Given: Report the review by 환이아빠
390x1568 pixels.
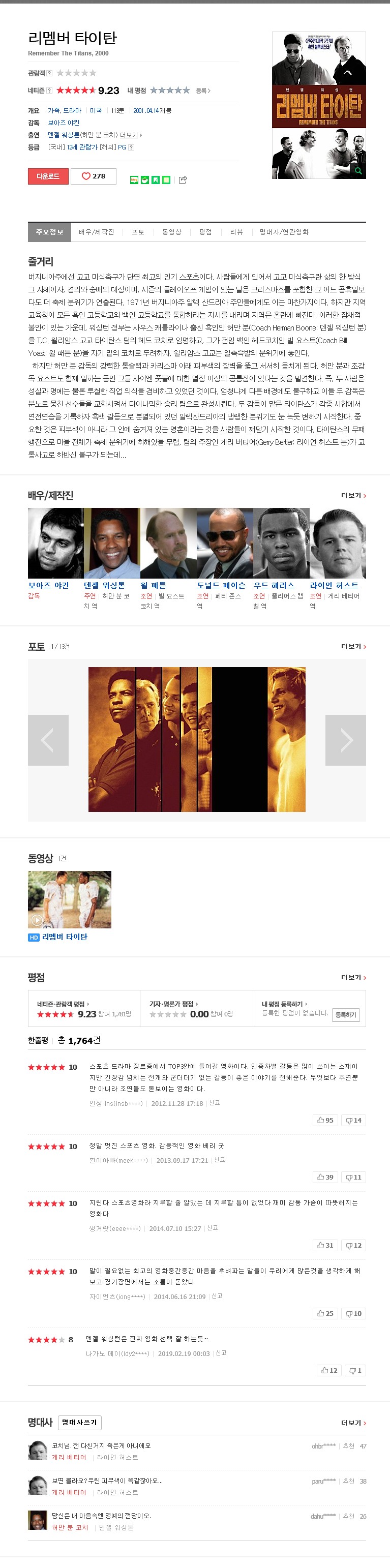Looking at the screenshot, I should [x=220, y=1160].
